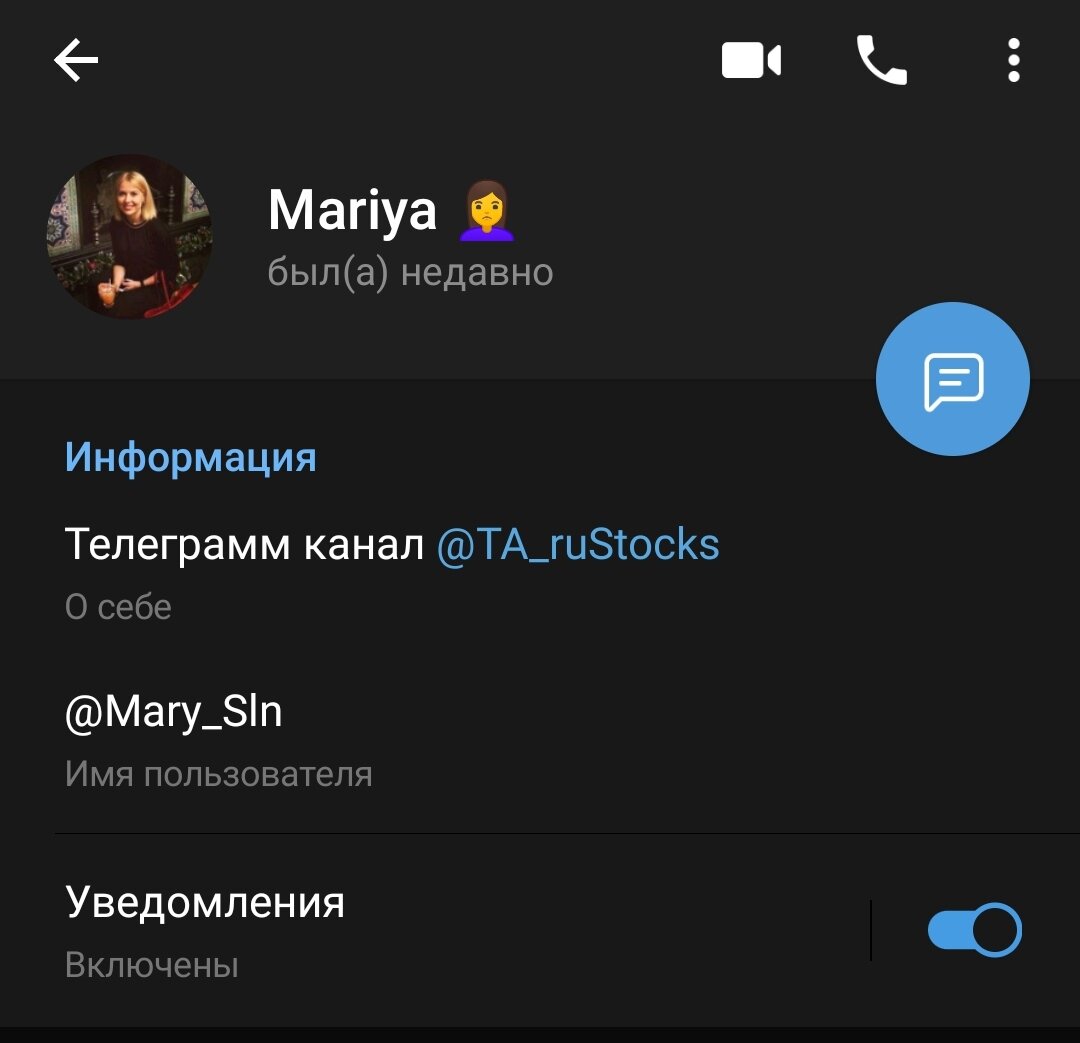Open the three-dot overflow menu
Screen dimensions: 1080x1043
[x=1013, y=61]
